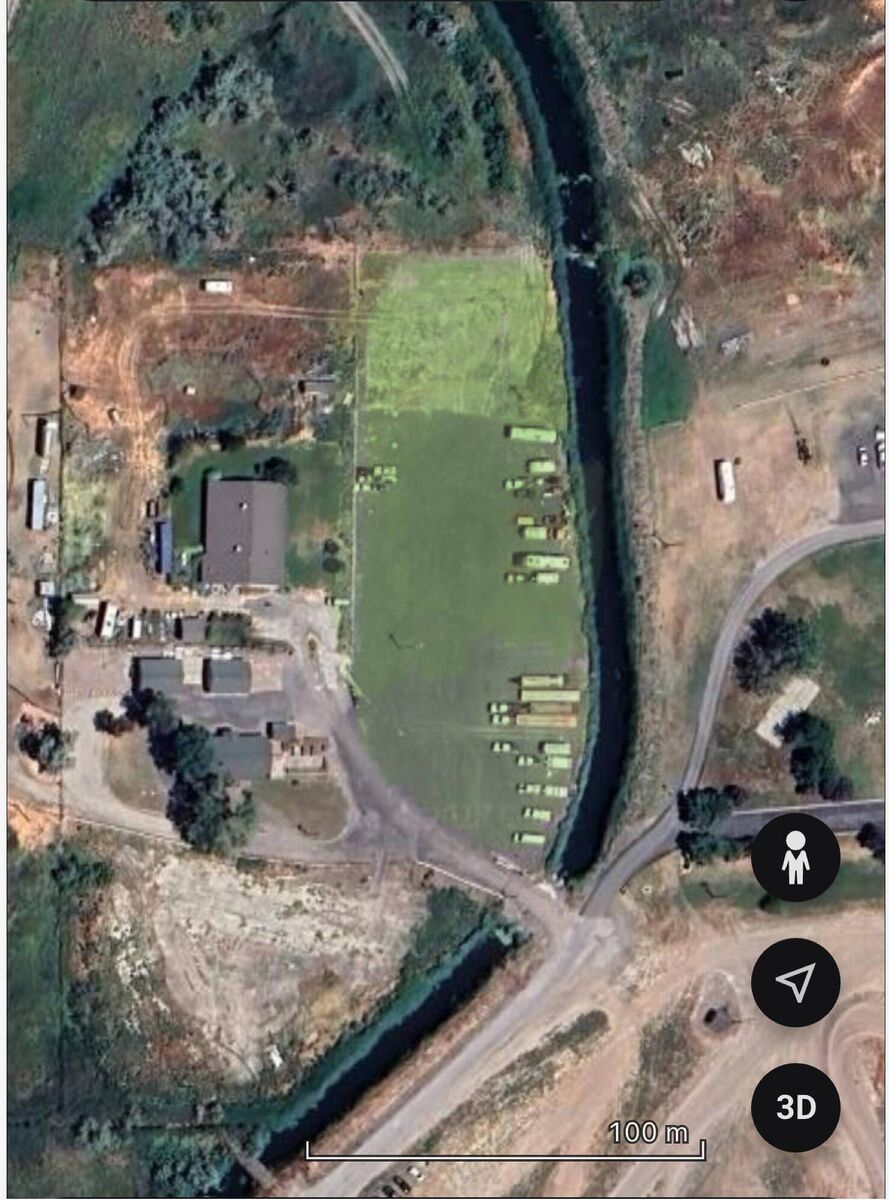Image resolution: width=889 pixels, height=1200 pixels.
Task: Switch the map to 3D view
Action: click(795, 1107)
